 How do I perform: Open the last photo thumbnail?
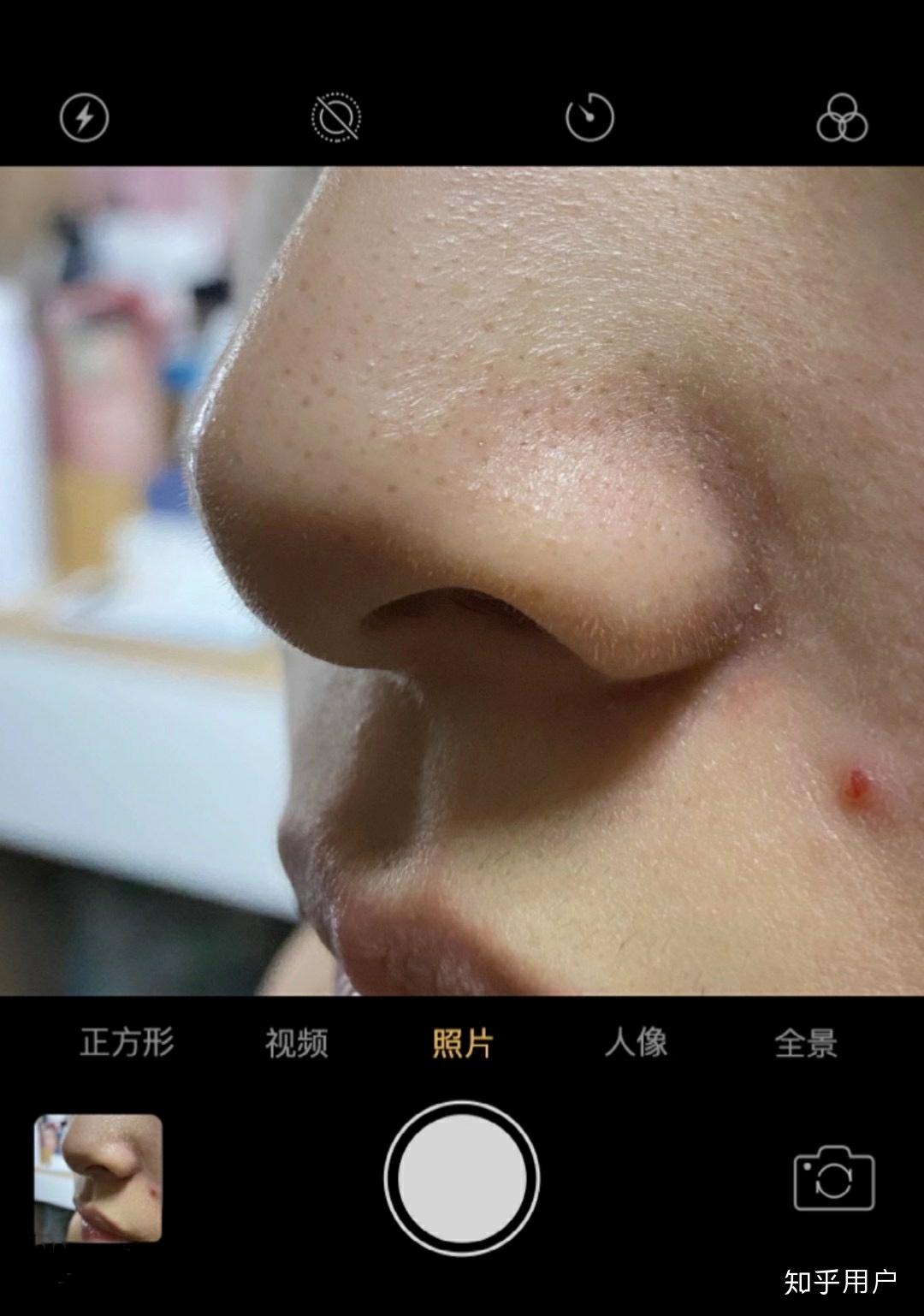[96, 1178]
